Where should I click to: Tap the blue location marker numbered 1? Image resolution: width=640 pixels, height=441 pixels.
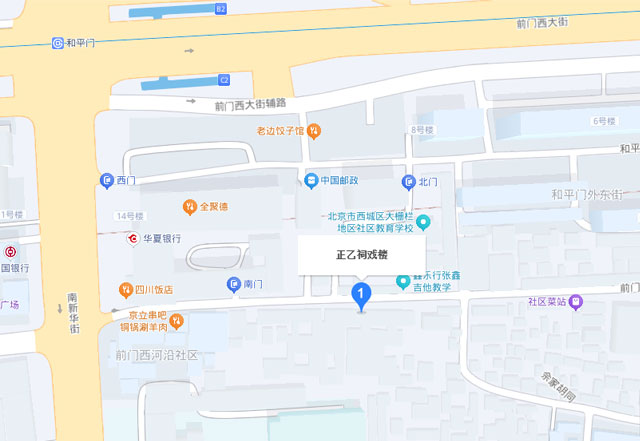click(x=361, y=295)
